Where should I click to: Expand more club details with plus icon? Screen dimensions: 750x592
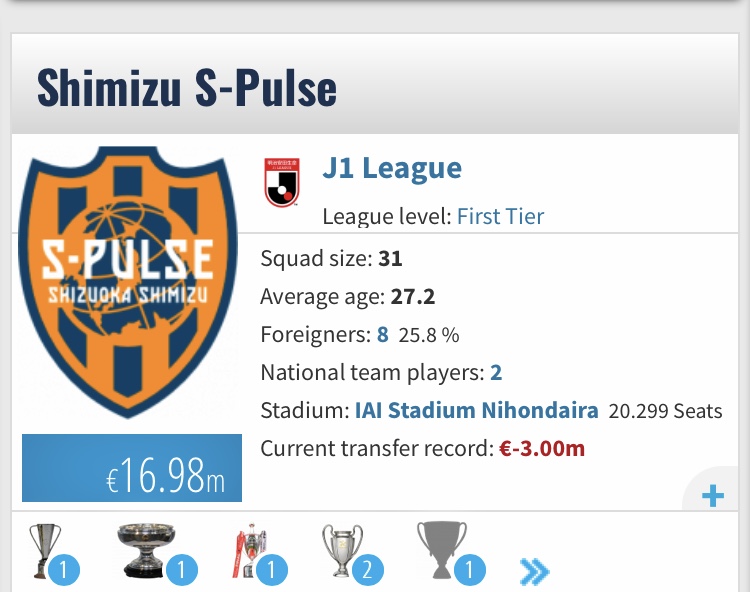tap(713, 495)
